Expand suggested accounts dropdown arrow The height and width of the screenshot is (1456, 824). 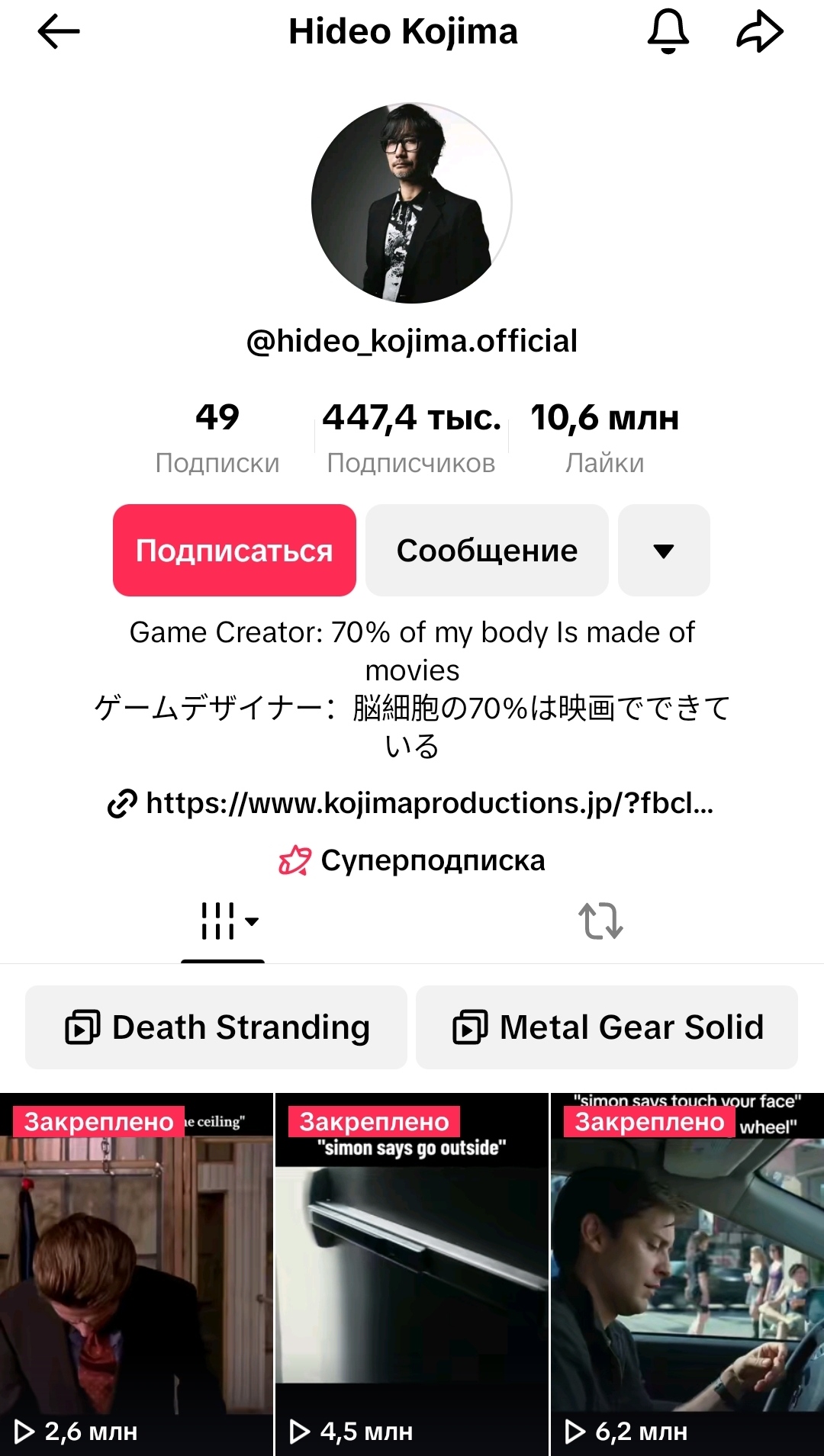pyautogui.click(x=664, y=550)
